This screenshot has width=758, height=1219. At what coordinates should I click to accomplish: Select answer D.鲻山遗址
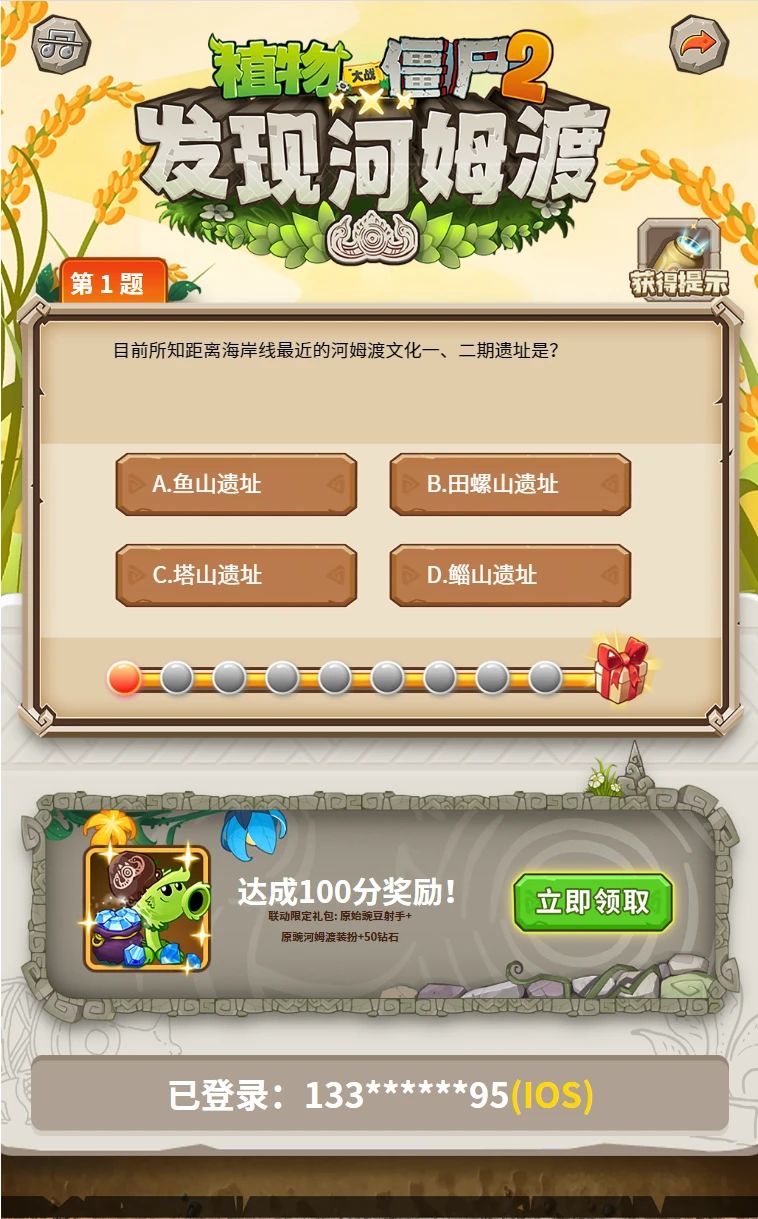point(509,576)
